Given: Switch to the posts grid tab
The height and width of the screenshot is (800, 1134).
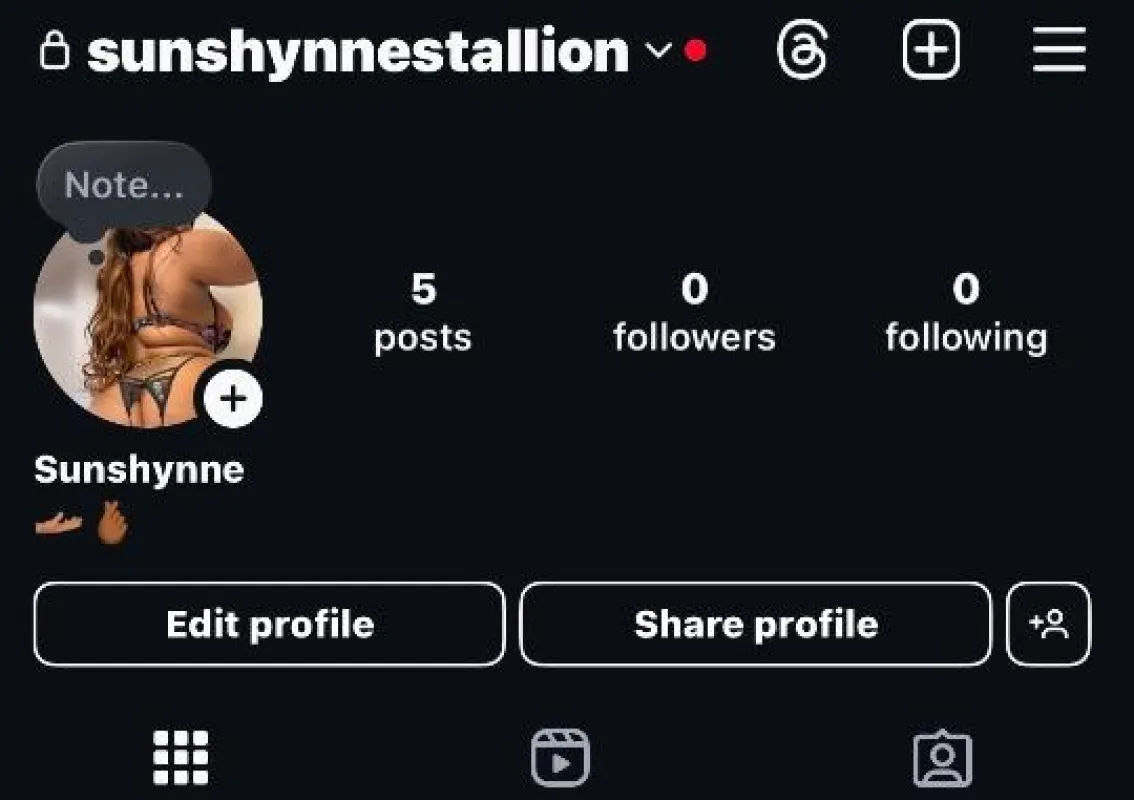Looking at the screenshot, I should [x=181, y=757].
